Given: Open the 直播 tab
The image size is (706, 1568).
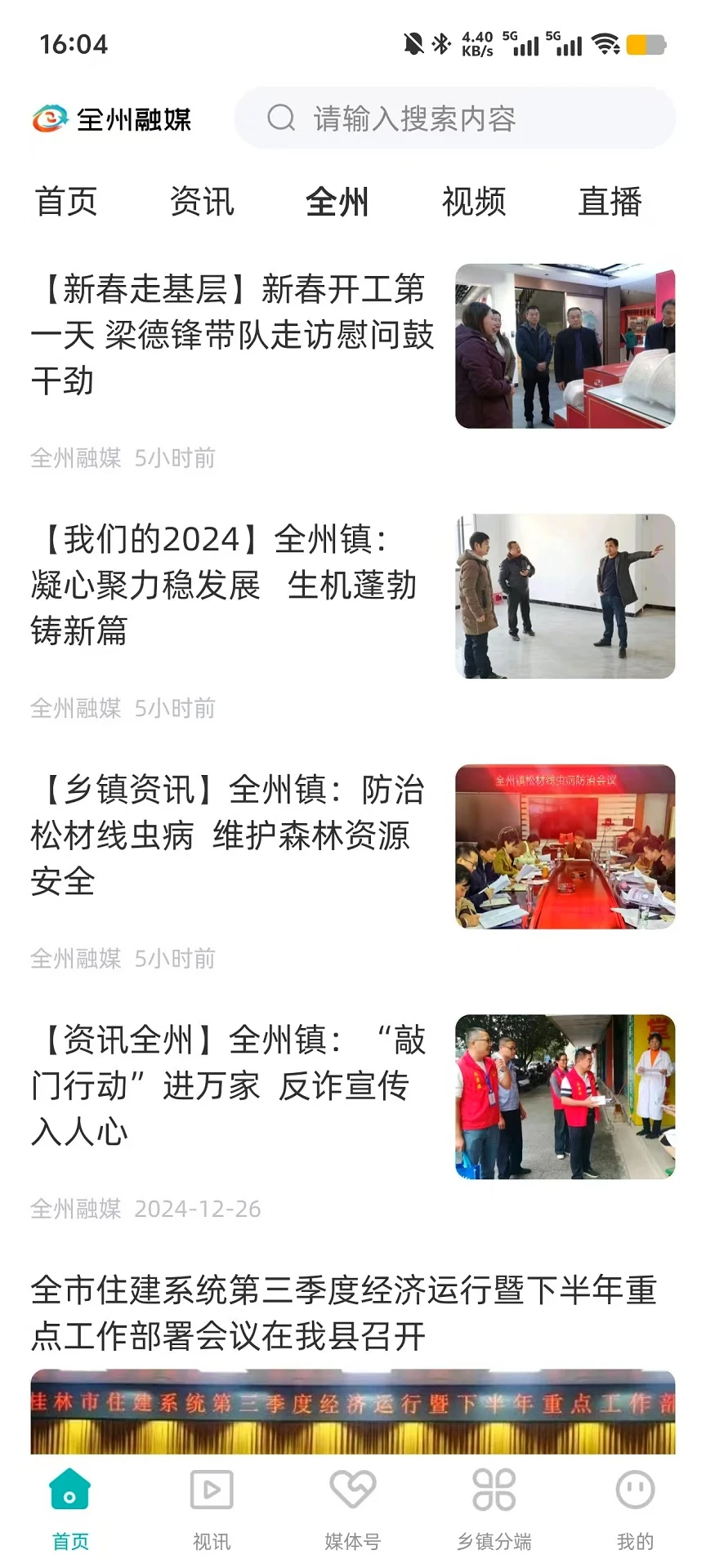Looking at the screenshot, I should 610,202.
